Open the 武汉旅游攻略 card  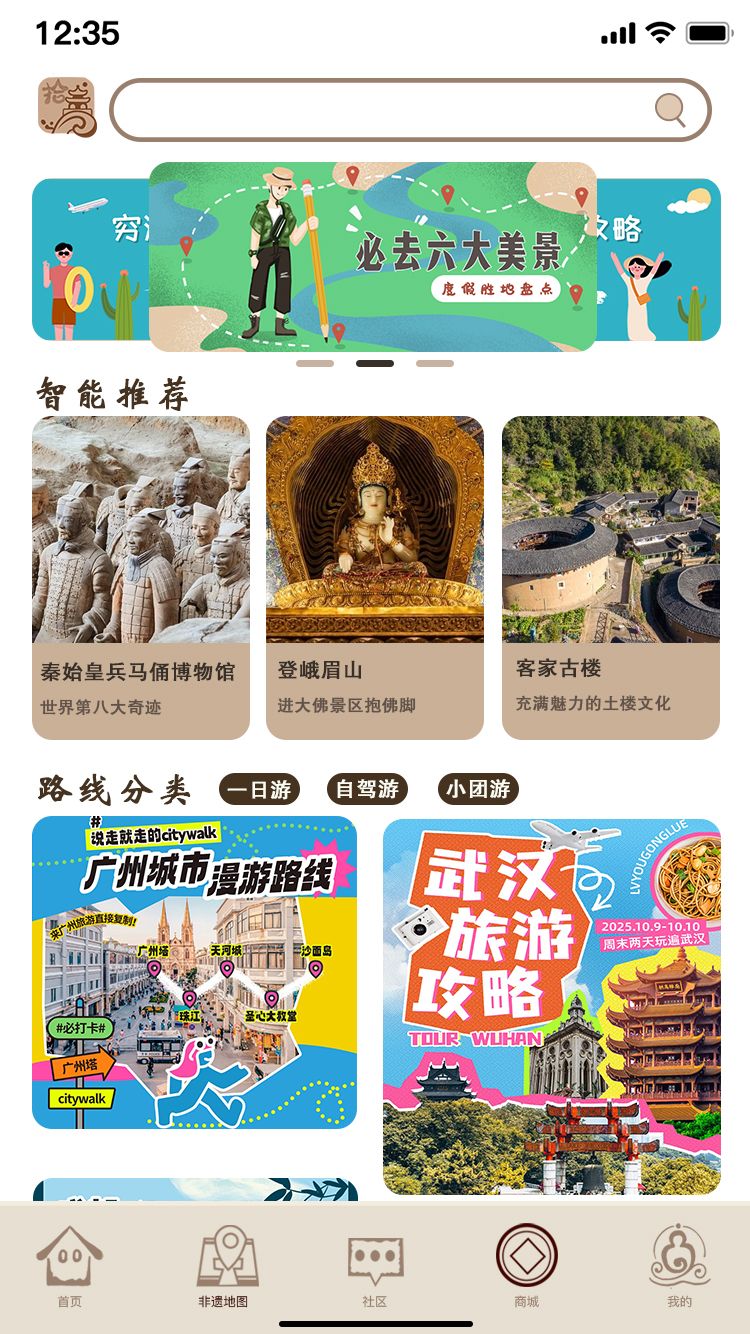[552, 1006]
